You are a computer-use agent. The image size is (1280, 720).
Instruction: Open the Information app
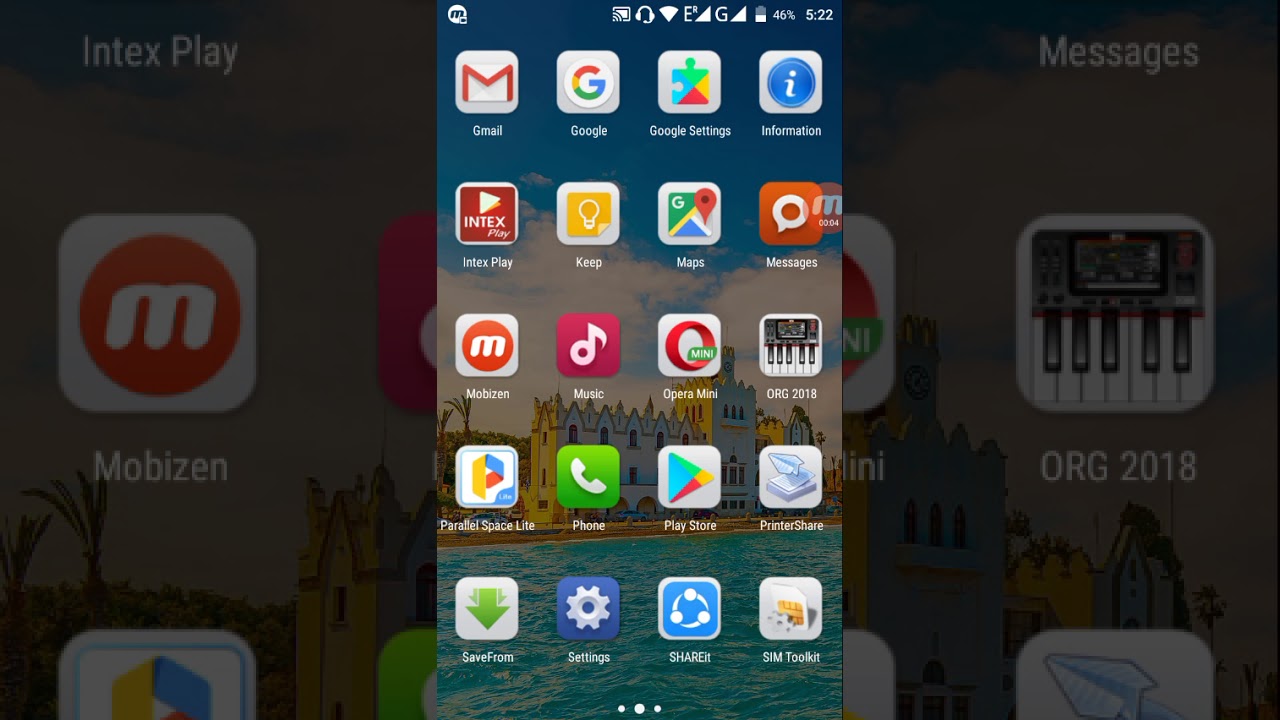coord(791,83)
